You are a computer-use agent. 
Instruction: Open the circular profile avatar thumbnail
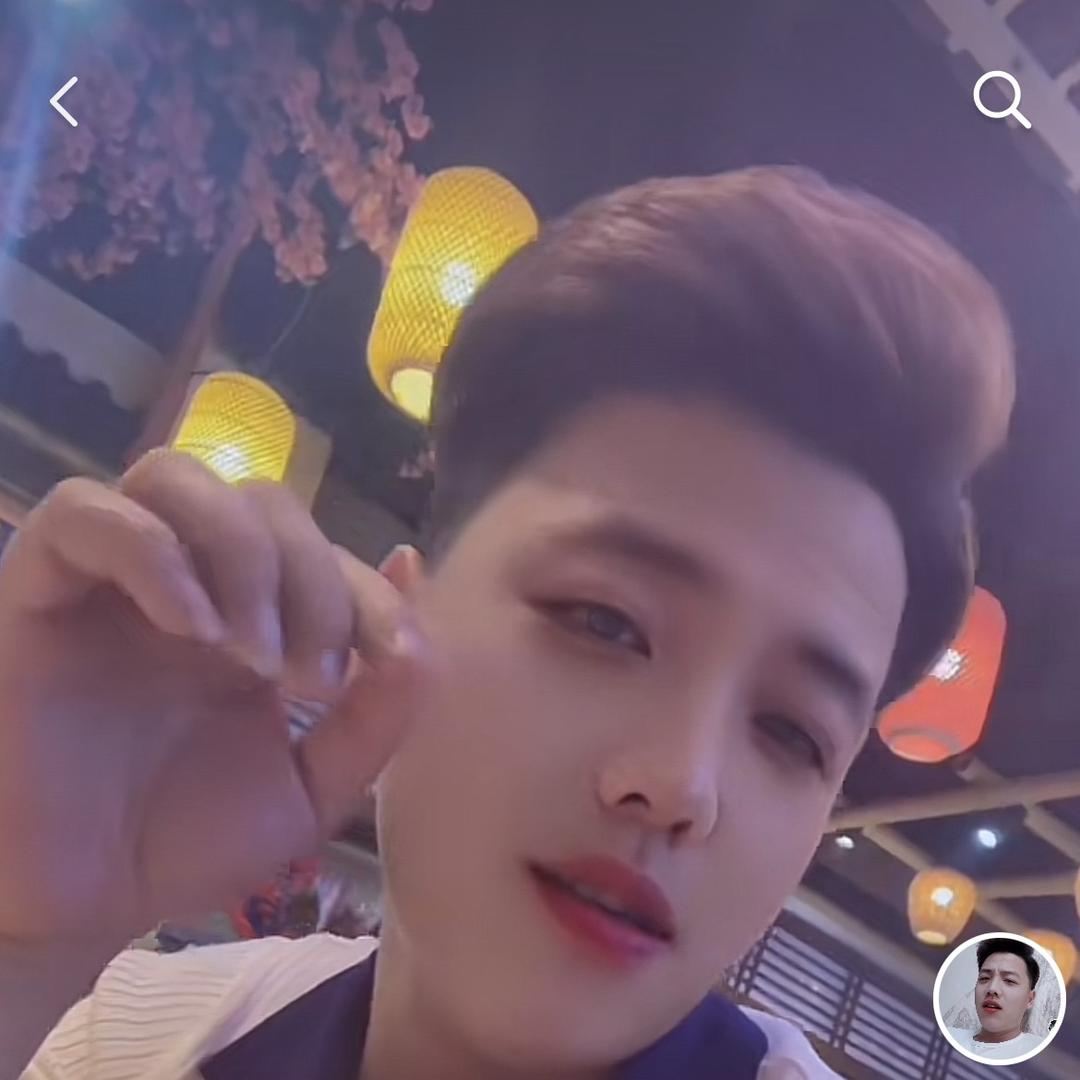[x=999, y=997]
